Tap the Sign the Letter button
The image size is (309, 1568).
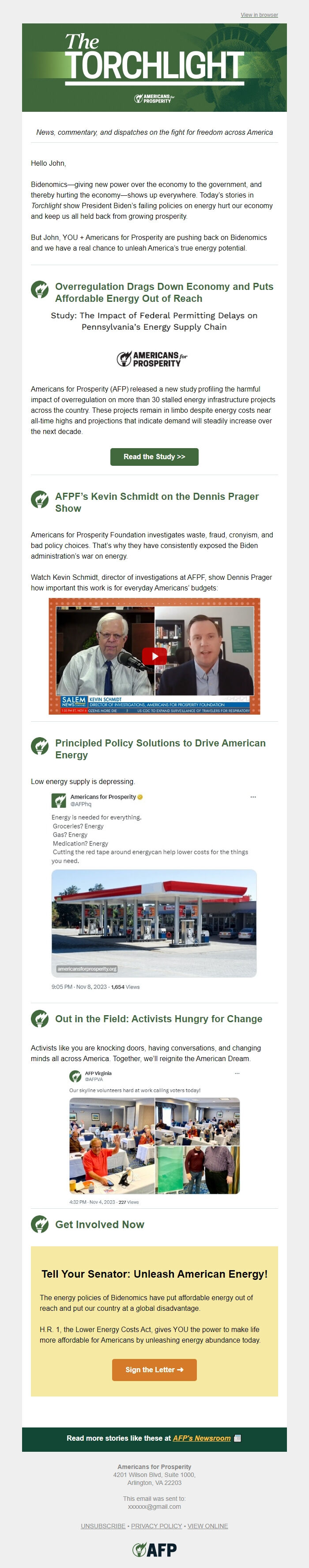coord(154,1369)
